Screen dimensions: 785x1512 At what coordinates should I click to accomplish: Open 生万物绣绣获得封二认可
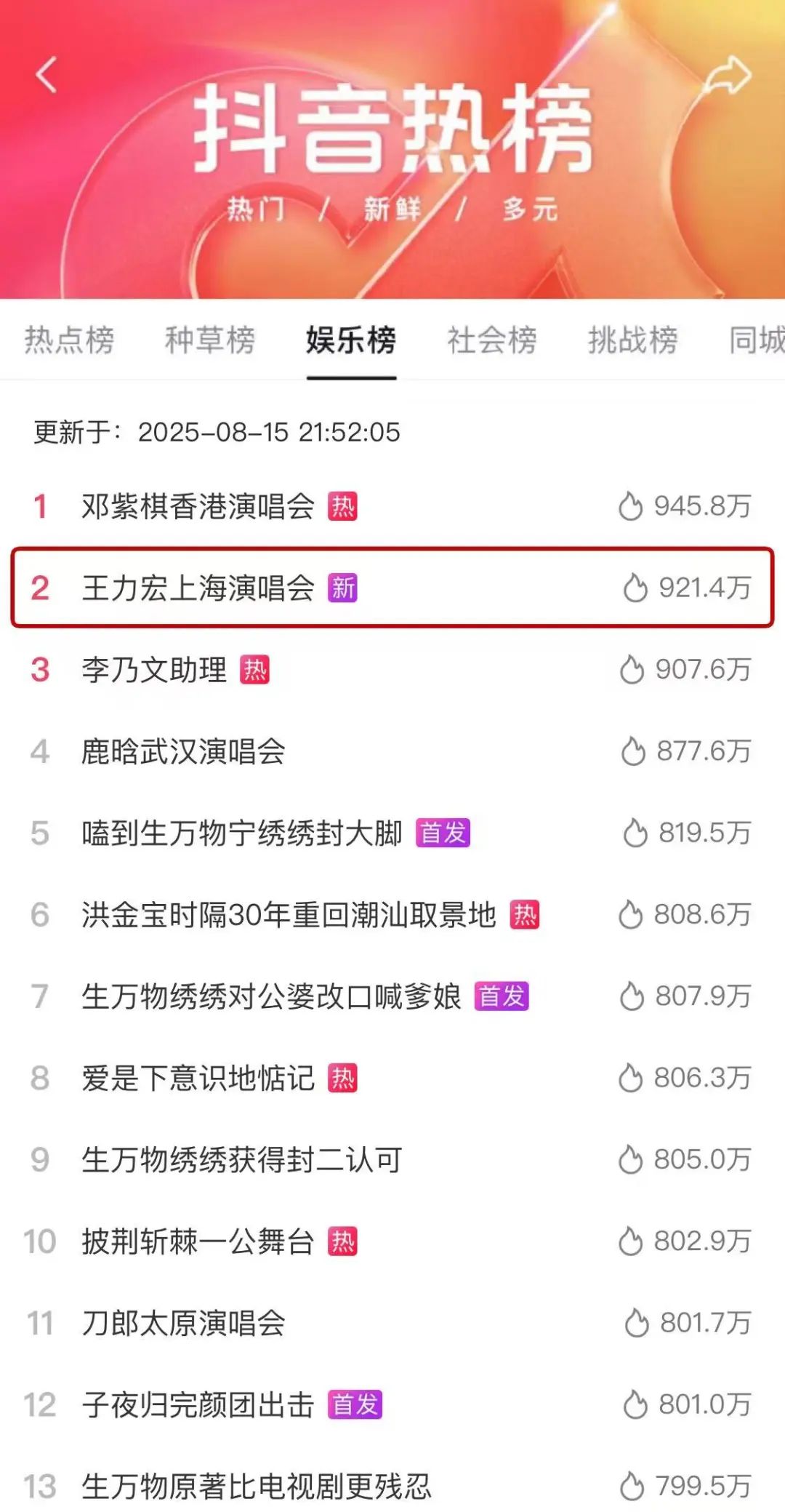click(241, 1160)
